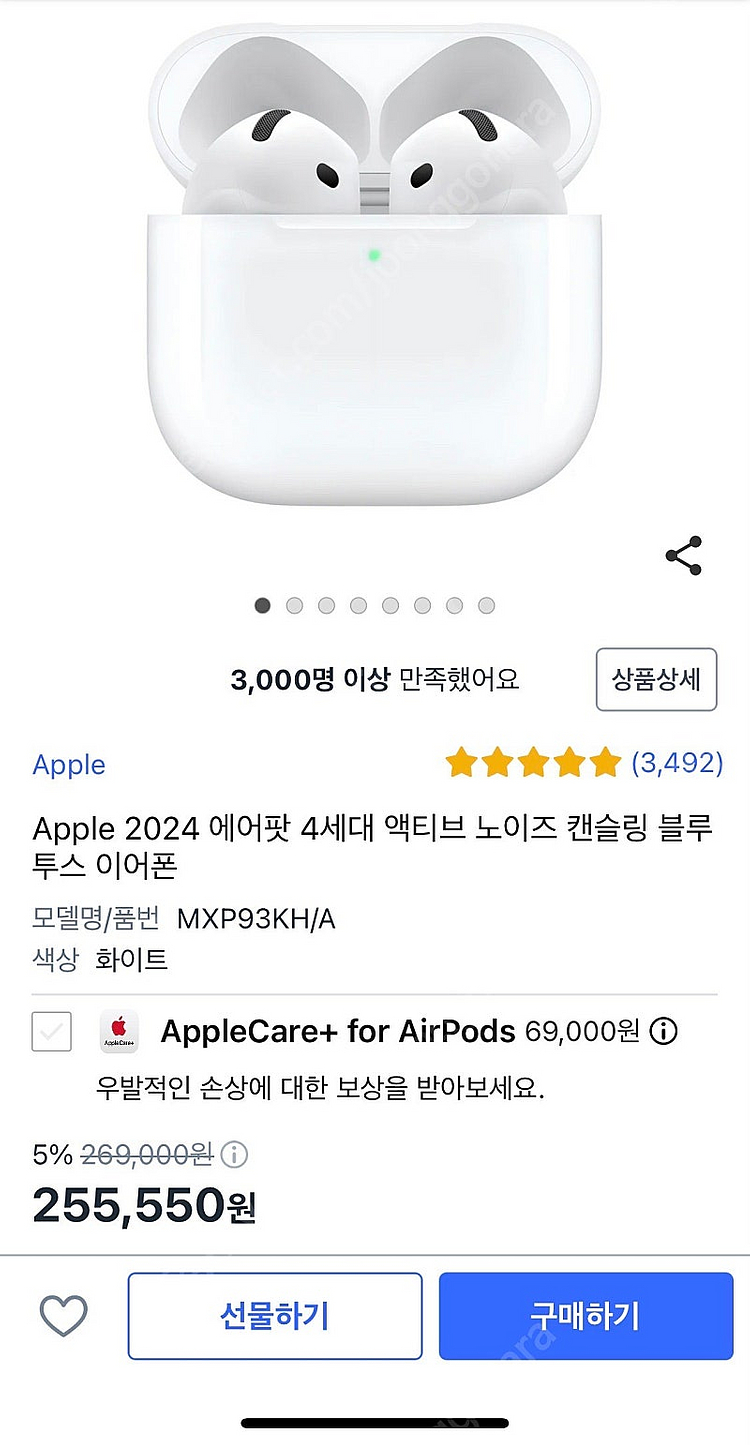Share this AirPods product
Screen dimensions: 750x1445
pyautogui.click(x=684, y=556)
